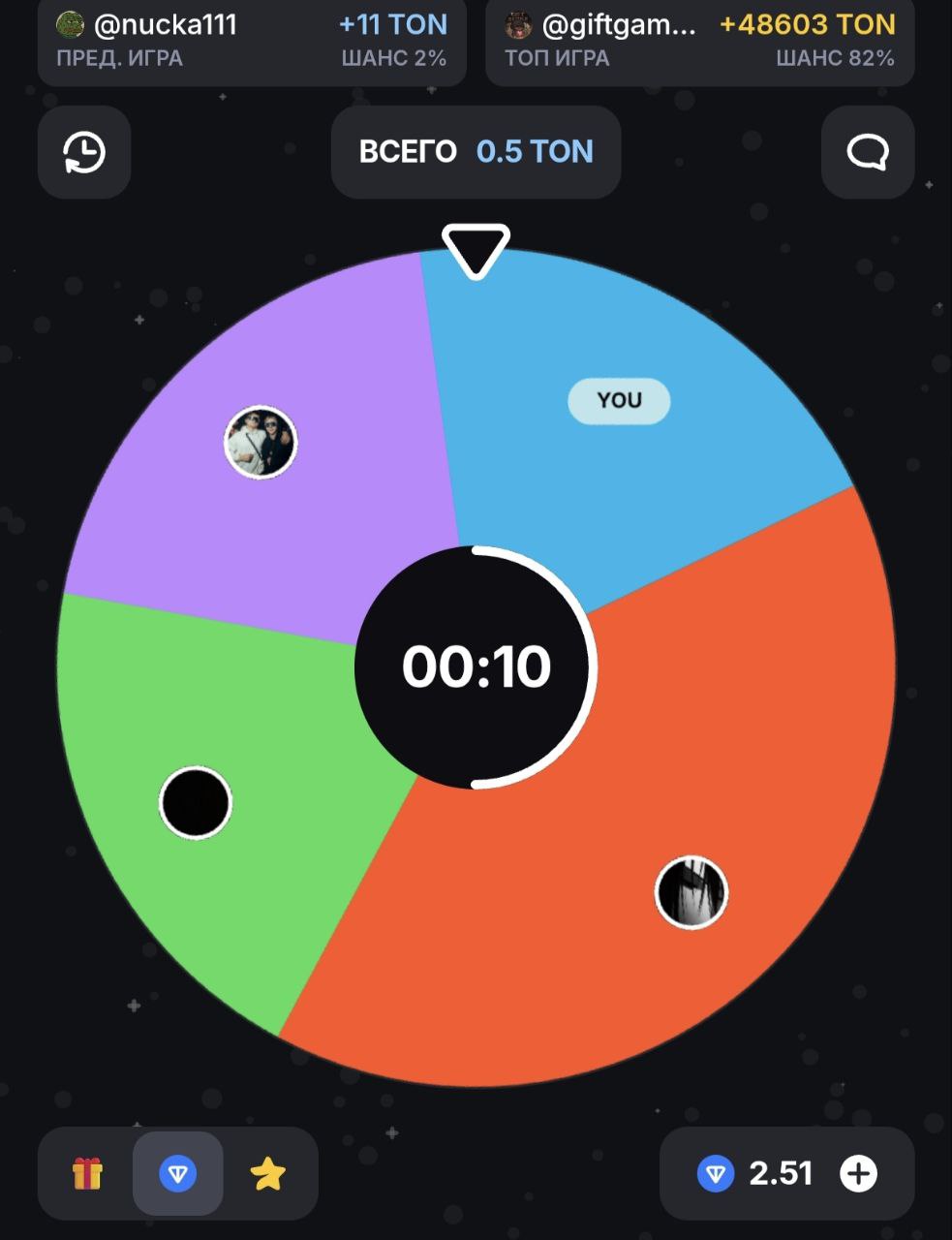The height and width of the screenshot is (1240, 952).
Task: Open top game card of @giftgam...
Action: [x=699, y=41]
